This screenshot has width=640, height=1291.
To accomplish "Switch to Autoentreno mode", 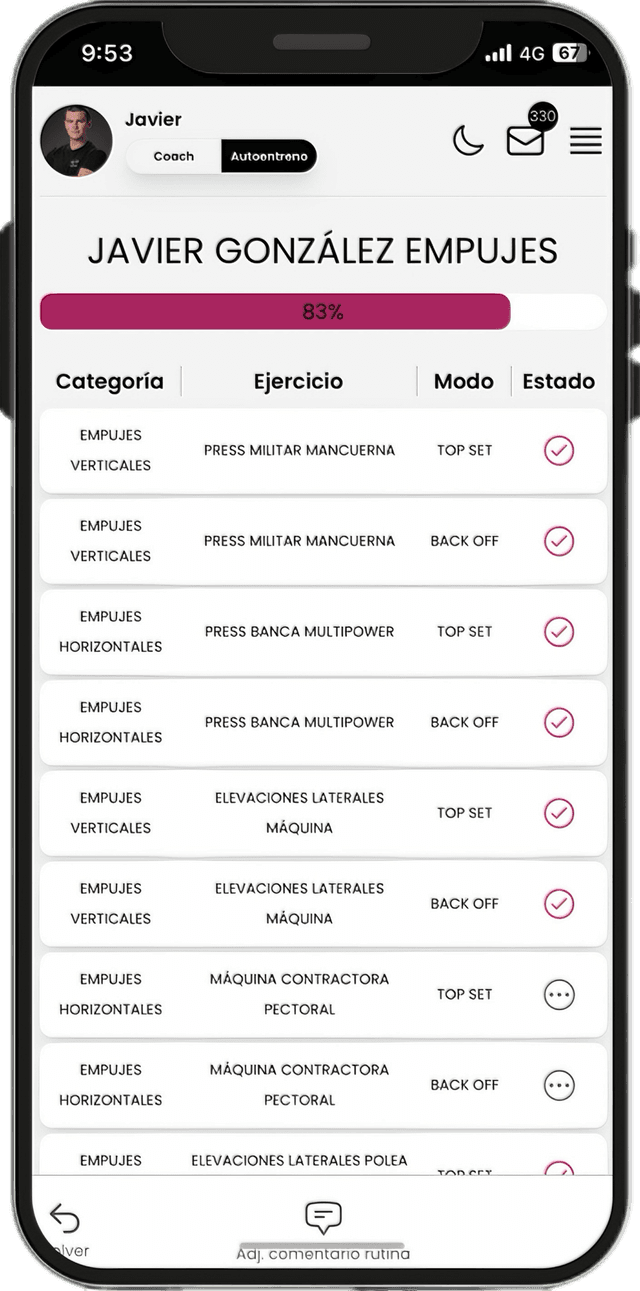I will point(268,156).
